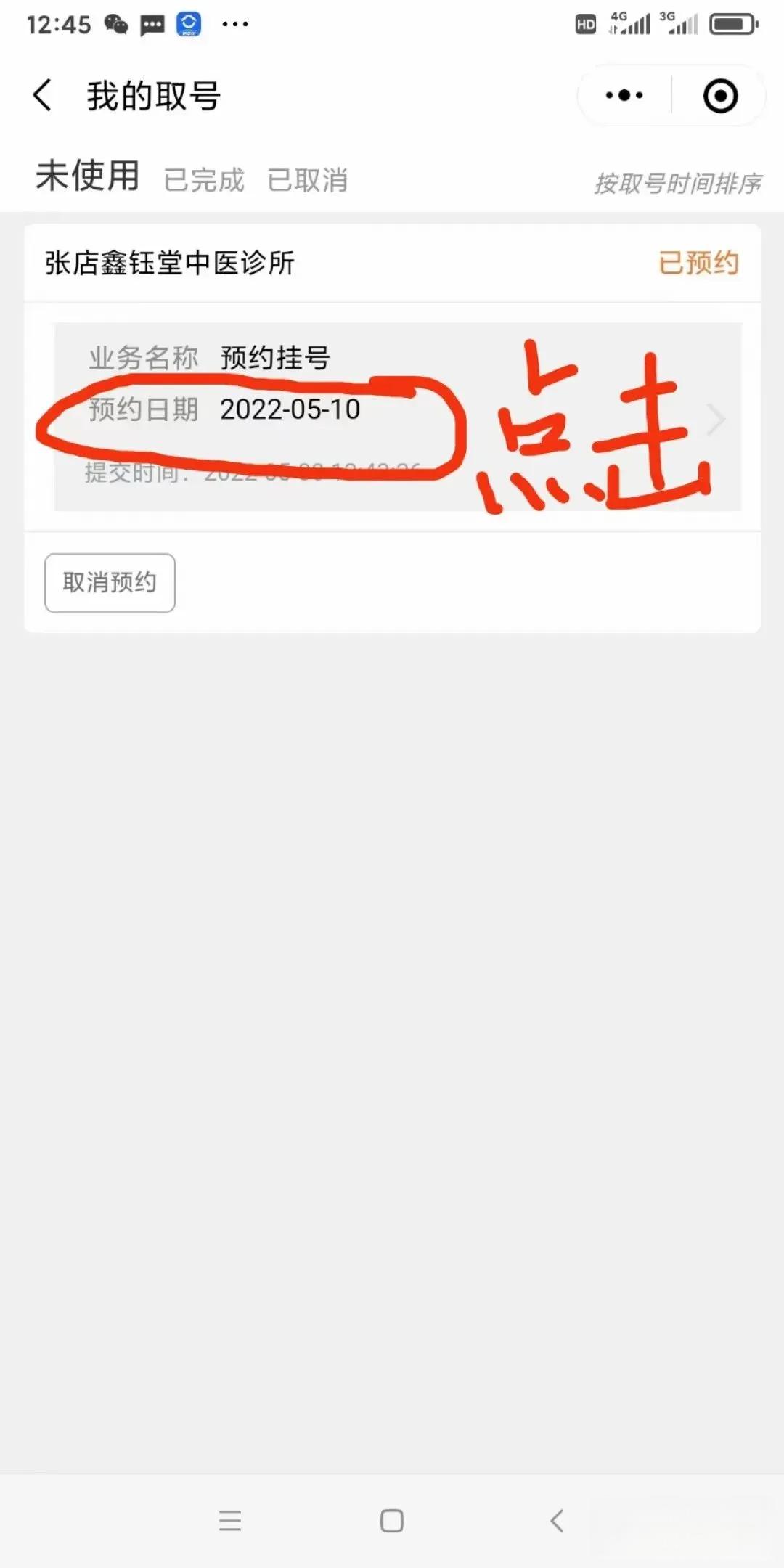Sort by 按取号时间排序

click(x=677, y=184)
